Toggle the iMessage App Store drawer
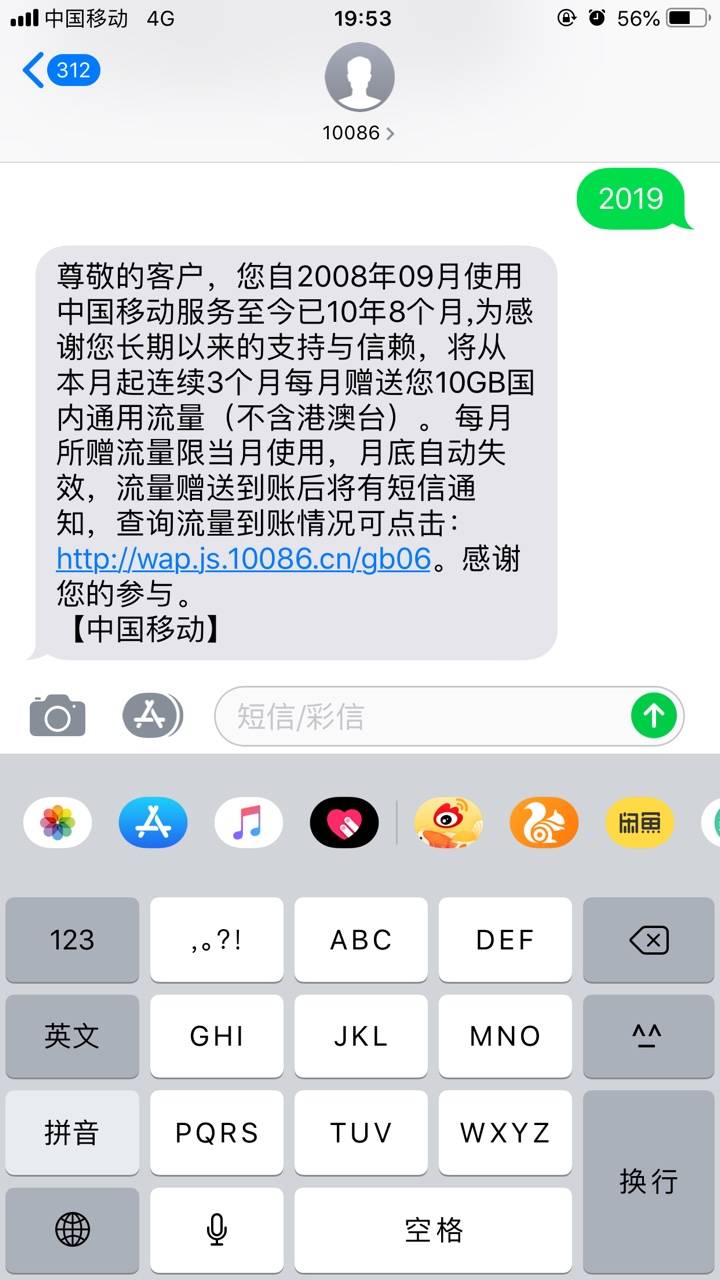 (152, 715)
